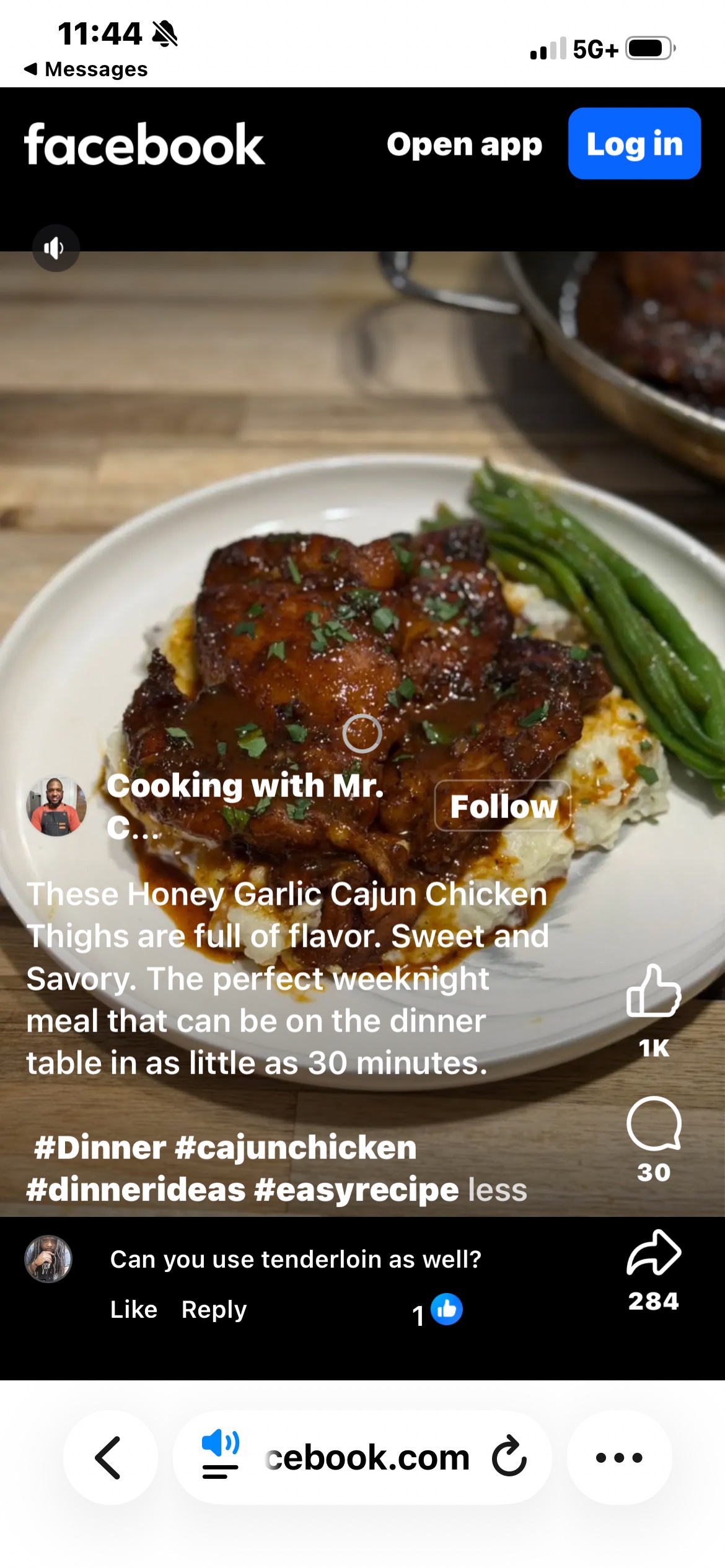Screen dimensions: 725x1568
Task: Collapse the caption with less
Action: pos(498,1190)
